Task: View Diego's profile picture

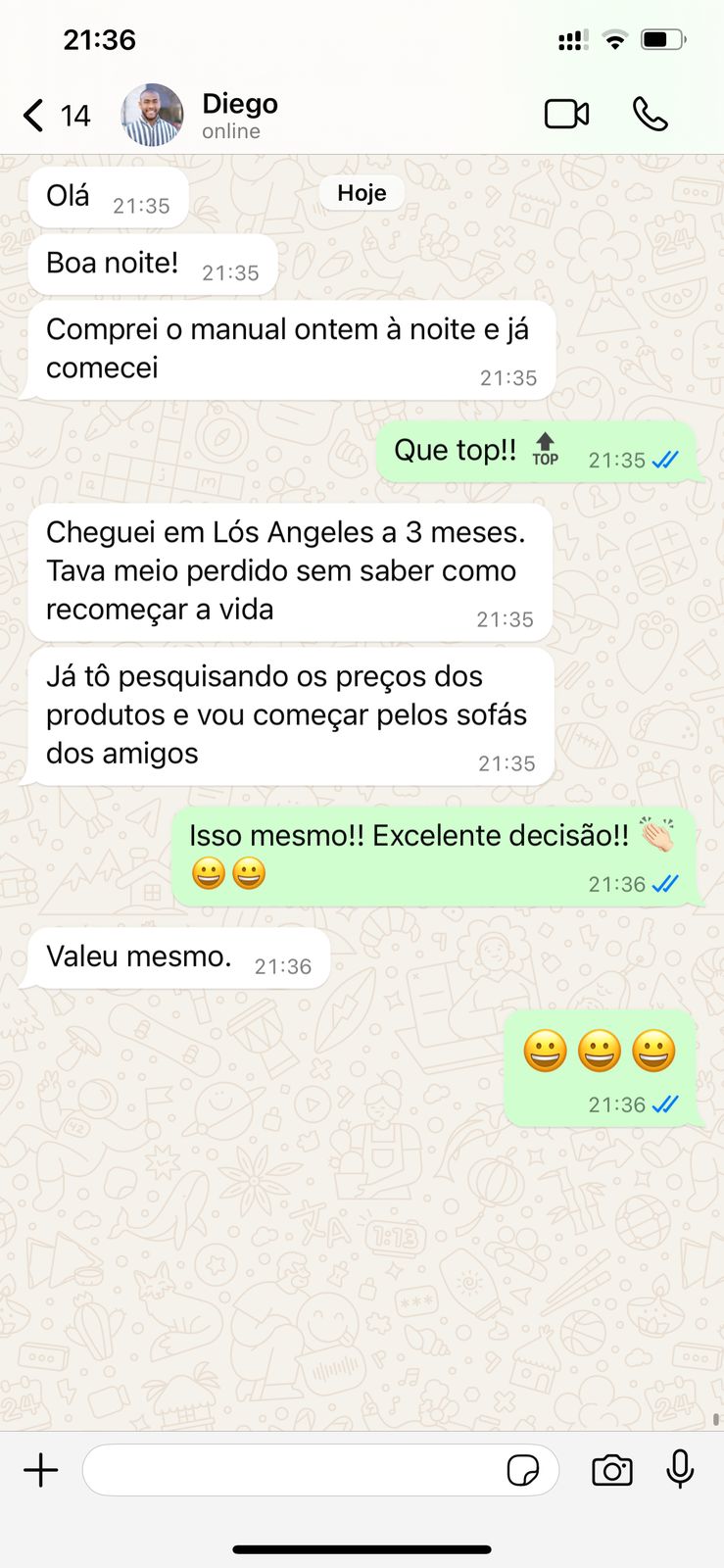Action: (x=152, y=116)
